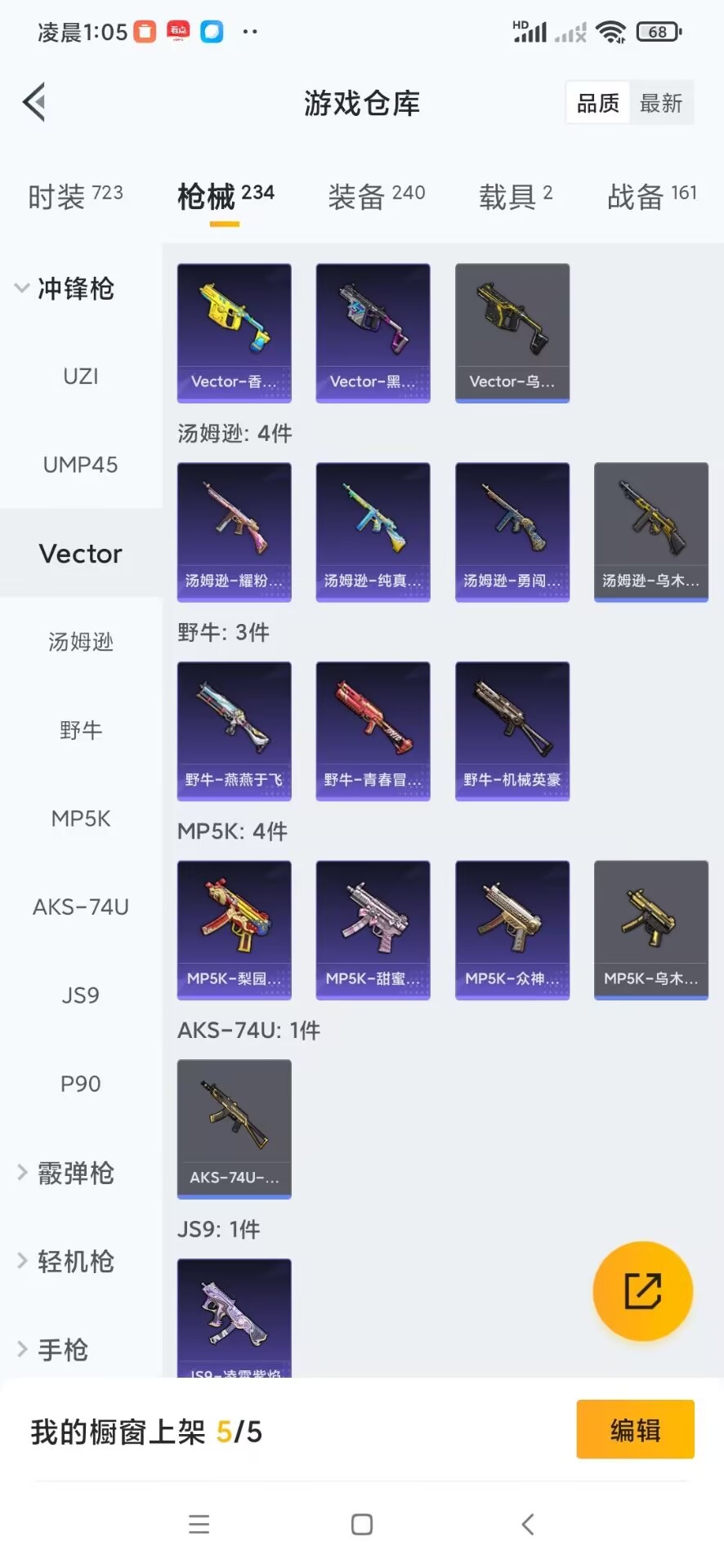
Task: Sort warehouse by 品质
Action: coord(598,103)
